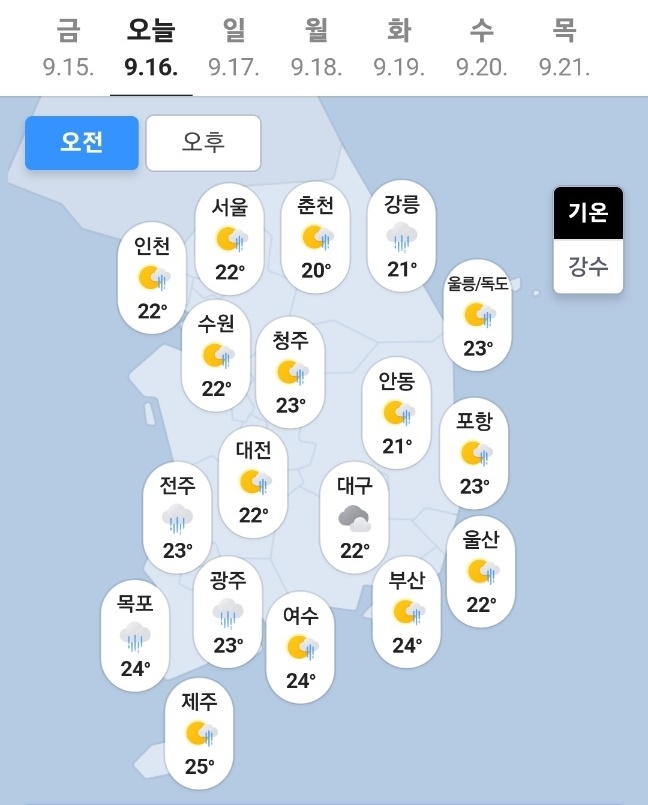Viewport: 648px width, 805px height.
Task: Select Friday 9.15. date tab
Action: click(68, 48)
